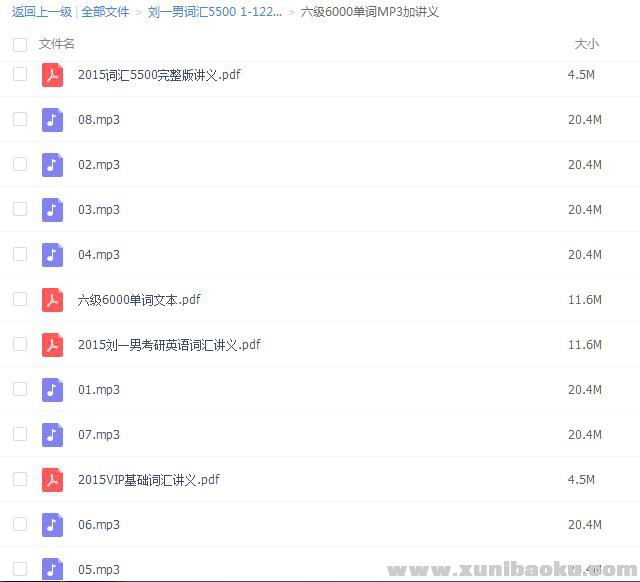Tick the checkbox beside 02.mp3
The height and width of the screenshot is (582, 640).
20,164
